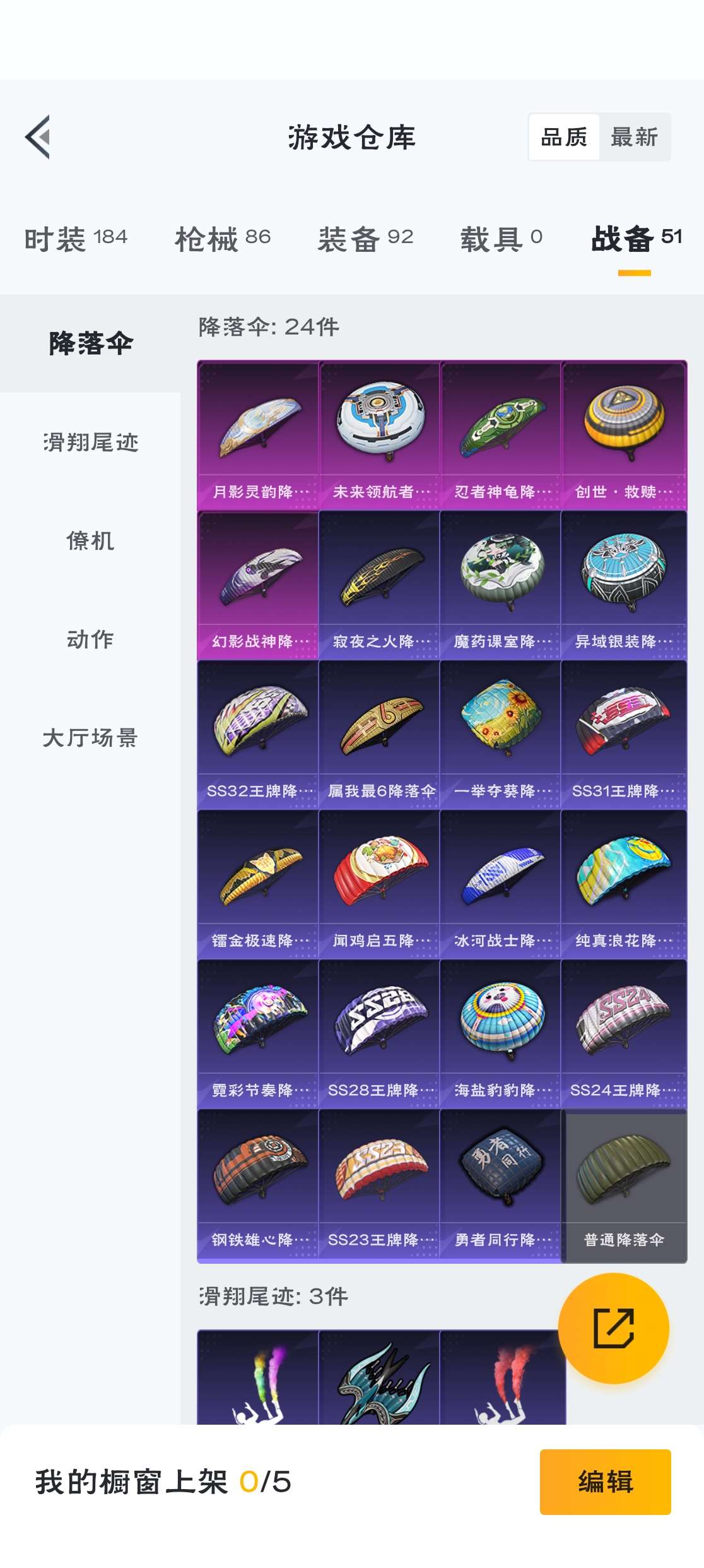The image size is (704, 1568).
Task: Go back using the top-left arrow
Action: (x=38, y=137)
